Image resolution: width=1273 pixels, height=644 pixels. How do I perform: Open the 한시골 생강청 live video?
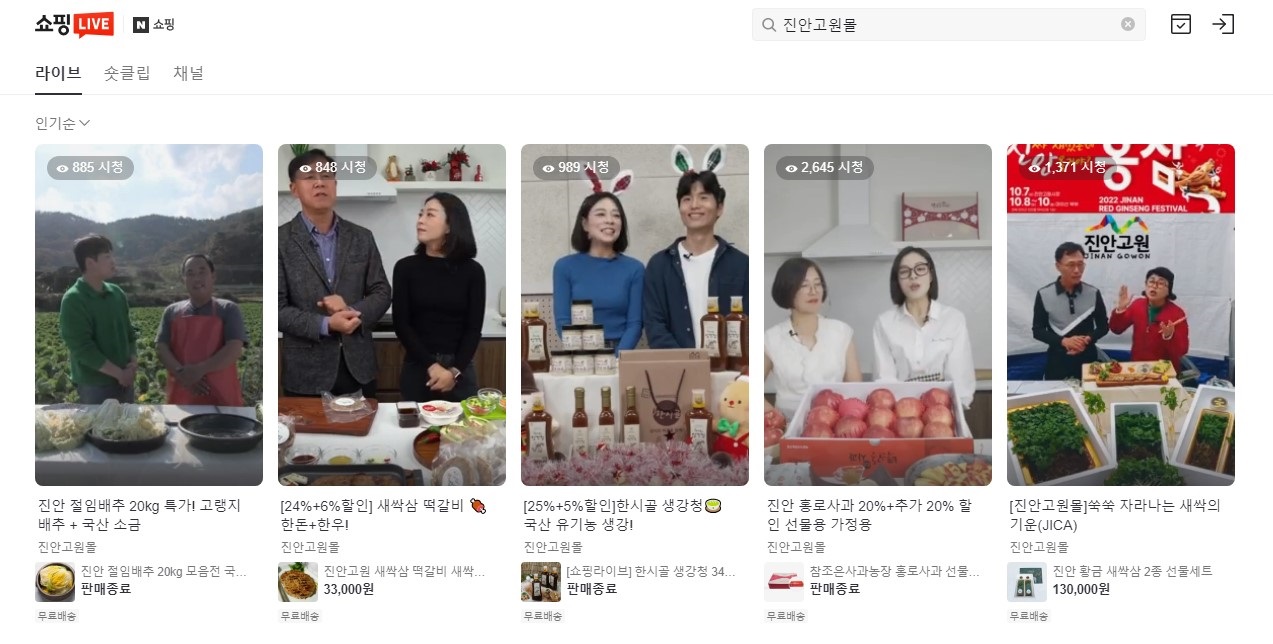635,315
